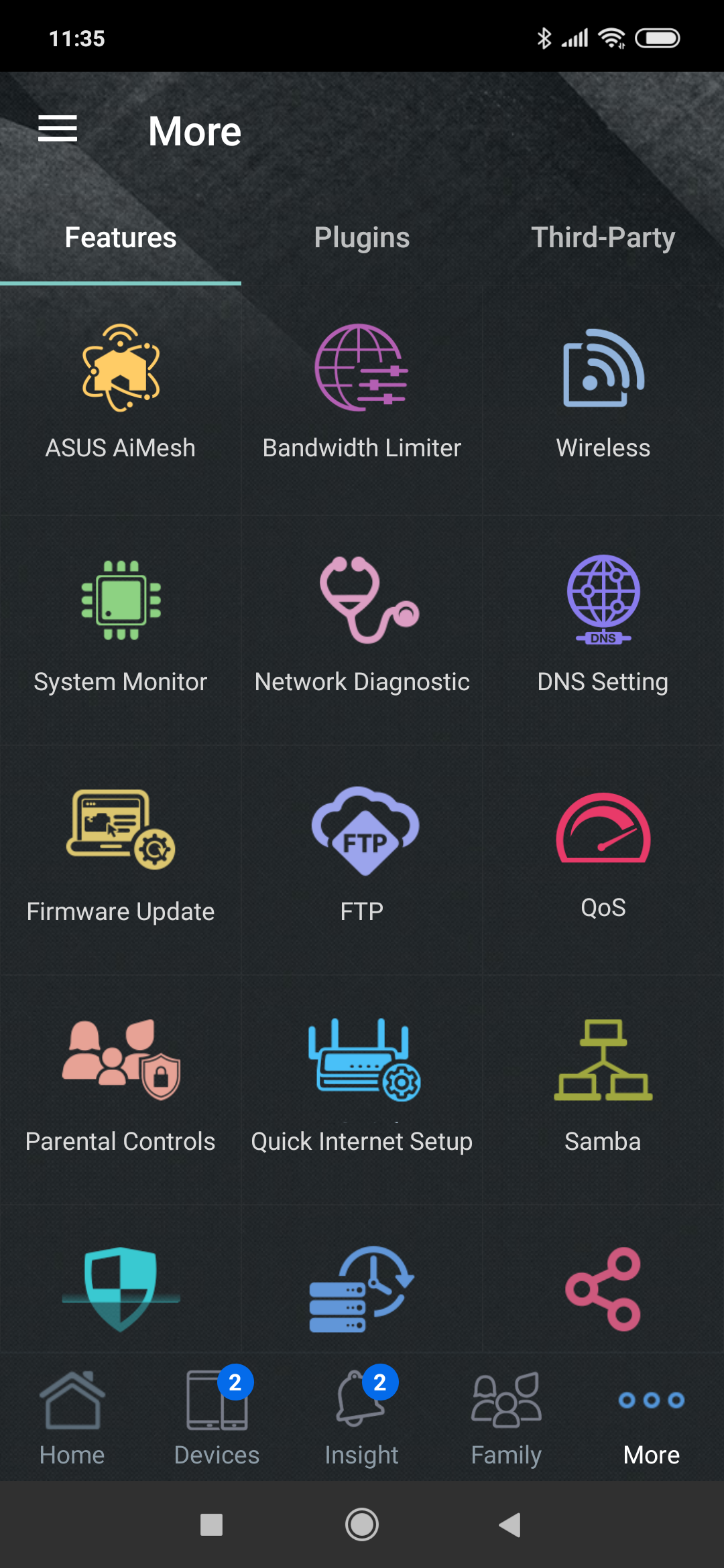Open Samba settings
Screen dimensions: 724x1568
pyautogui.click(x=603, y=1090)
